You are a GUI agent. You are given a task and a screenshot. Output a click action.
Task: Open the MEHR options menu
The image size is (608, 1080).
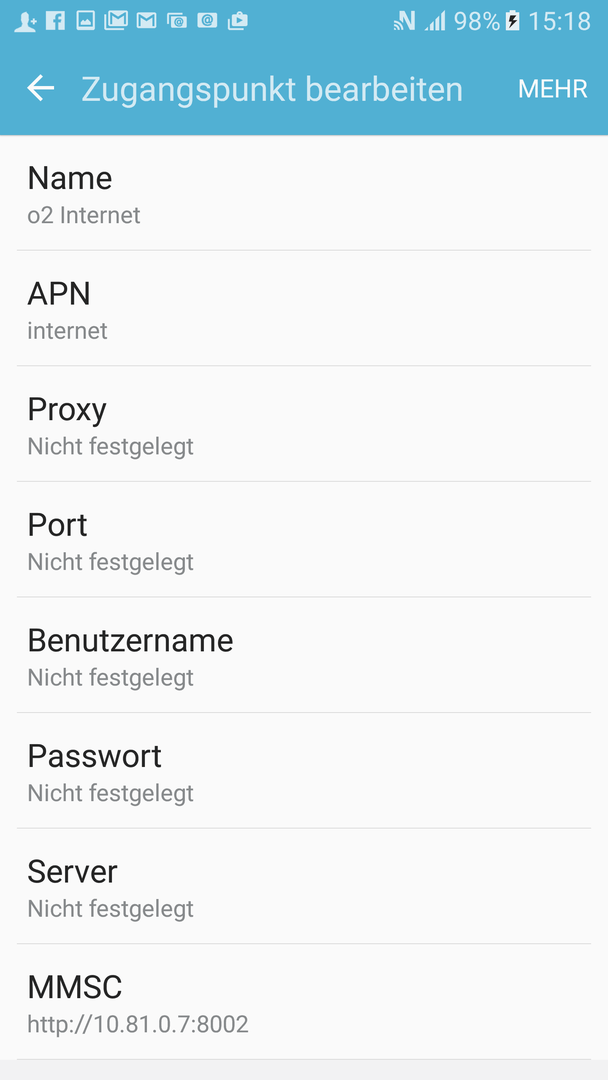coord(552,89)
